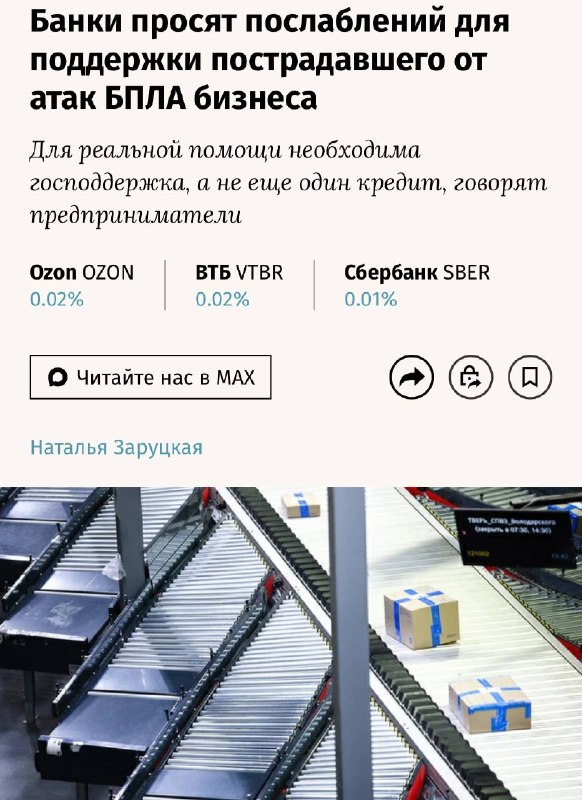Share this article via the arrow icon
This screenshot has height=800, width=582.
point(412,378)
